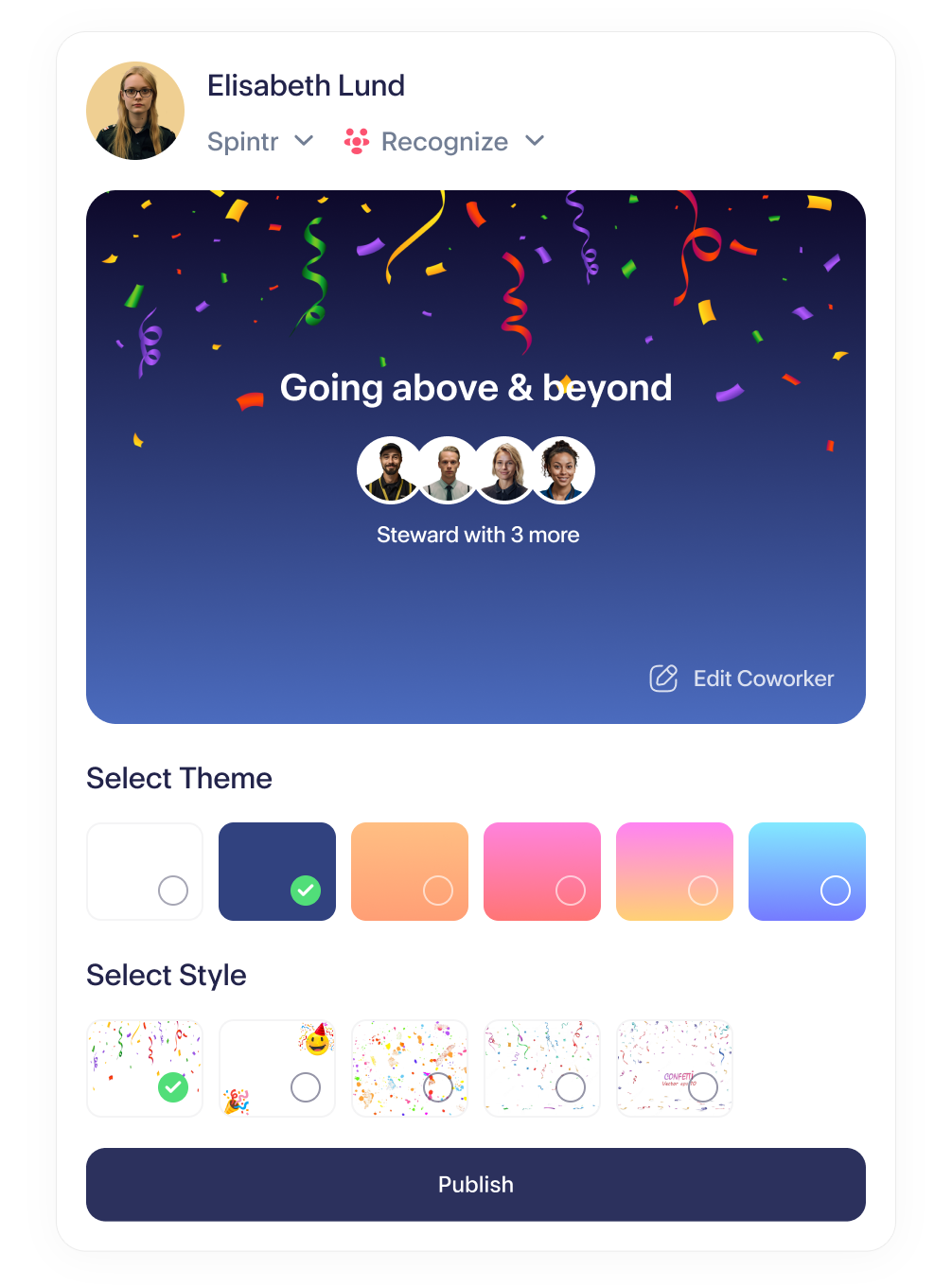Choose the dark navy theme
The height and width of the screenshot is (1288, 952).
tap(277, 872)
